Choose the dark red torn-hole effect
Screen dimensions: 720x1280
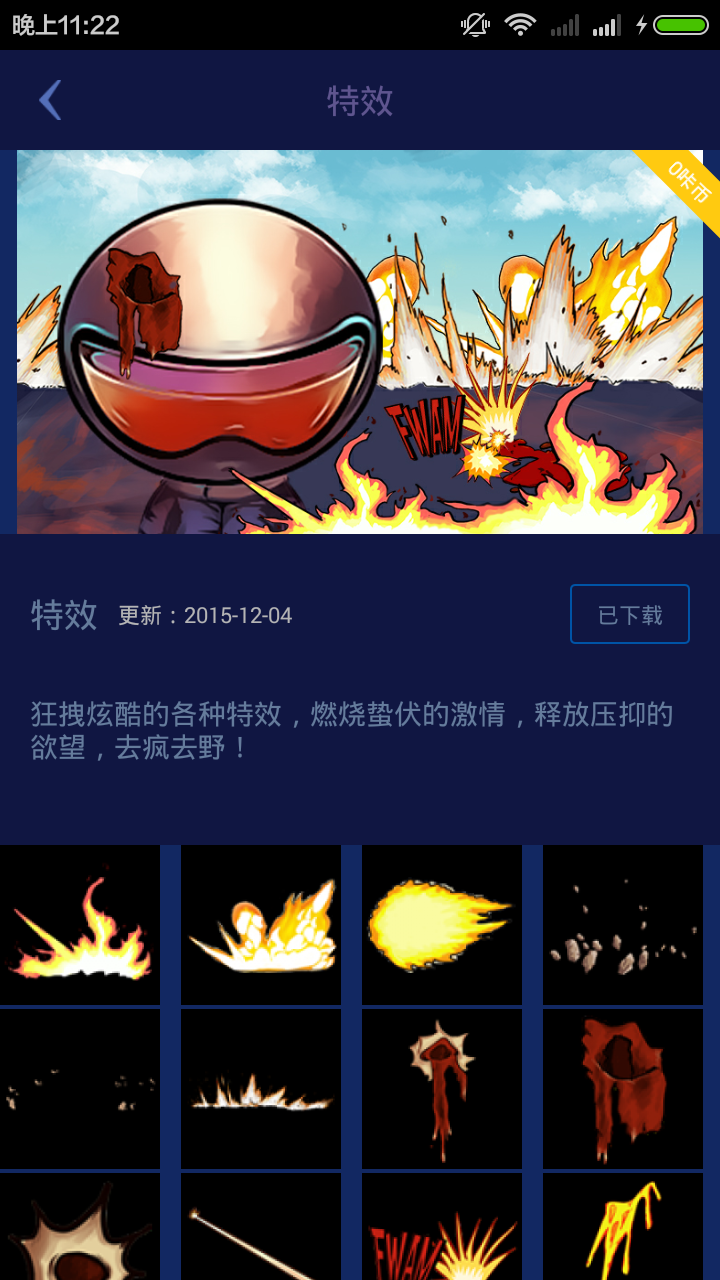pos(623,1088)
